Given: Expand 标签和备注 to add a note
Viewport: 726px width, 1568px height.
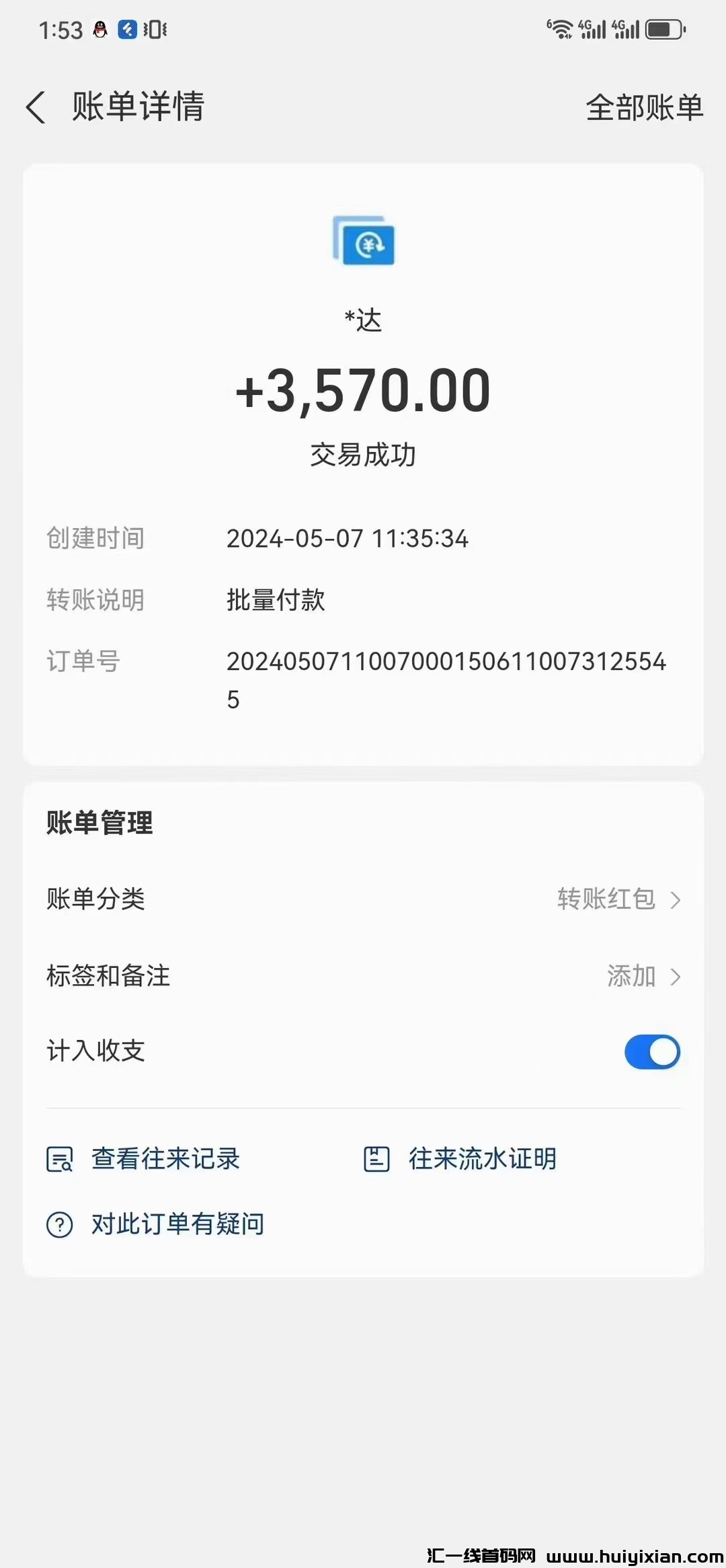Looking at the screenshot, I should point(363,977).
